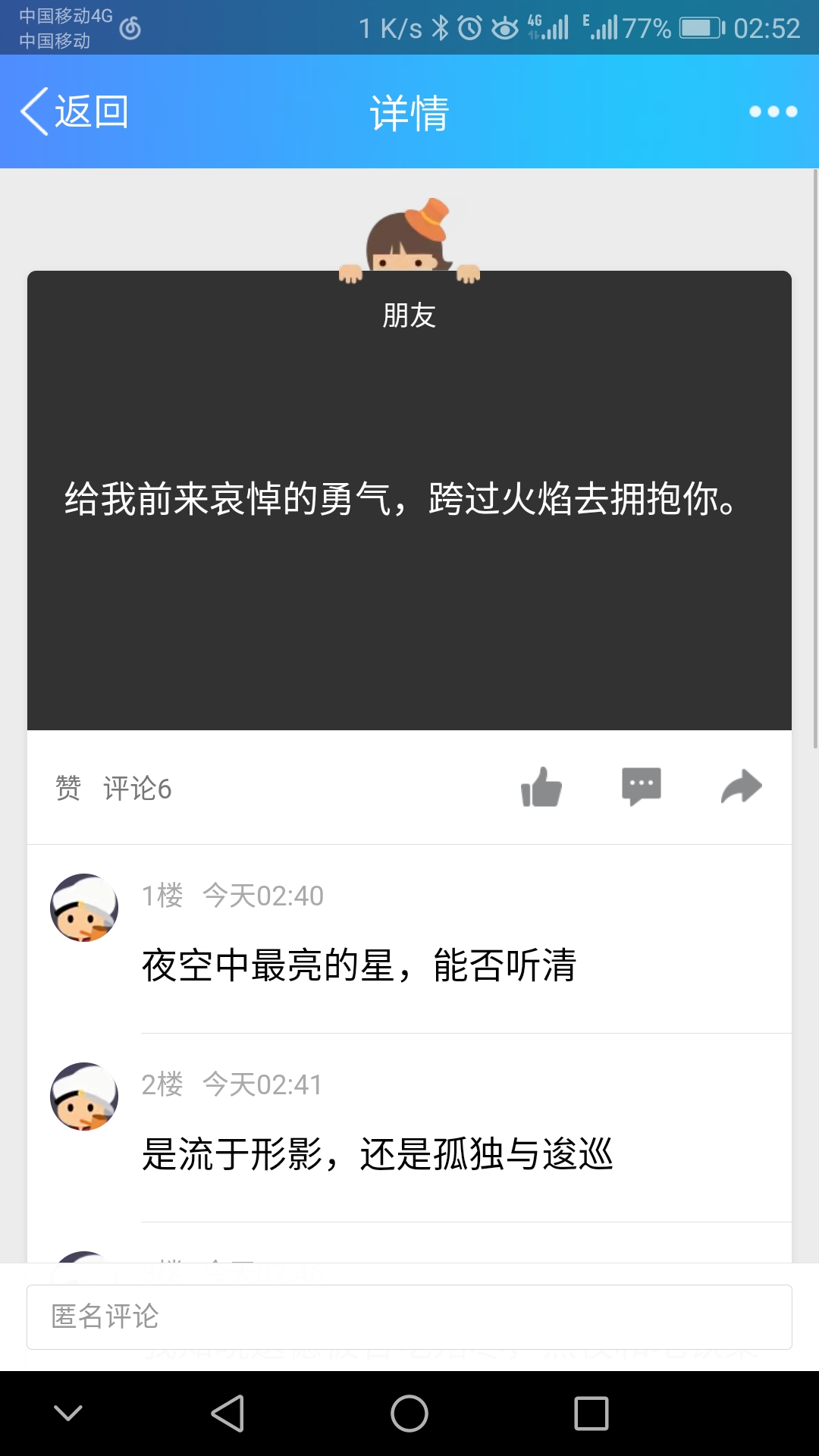
Task: Tap the avatar of the 2楼 commenter
Action: (84, 1097)
